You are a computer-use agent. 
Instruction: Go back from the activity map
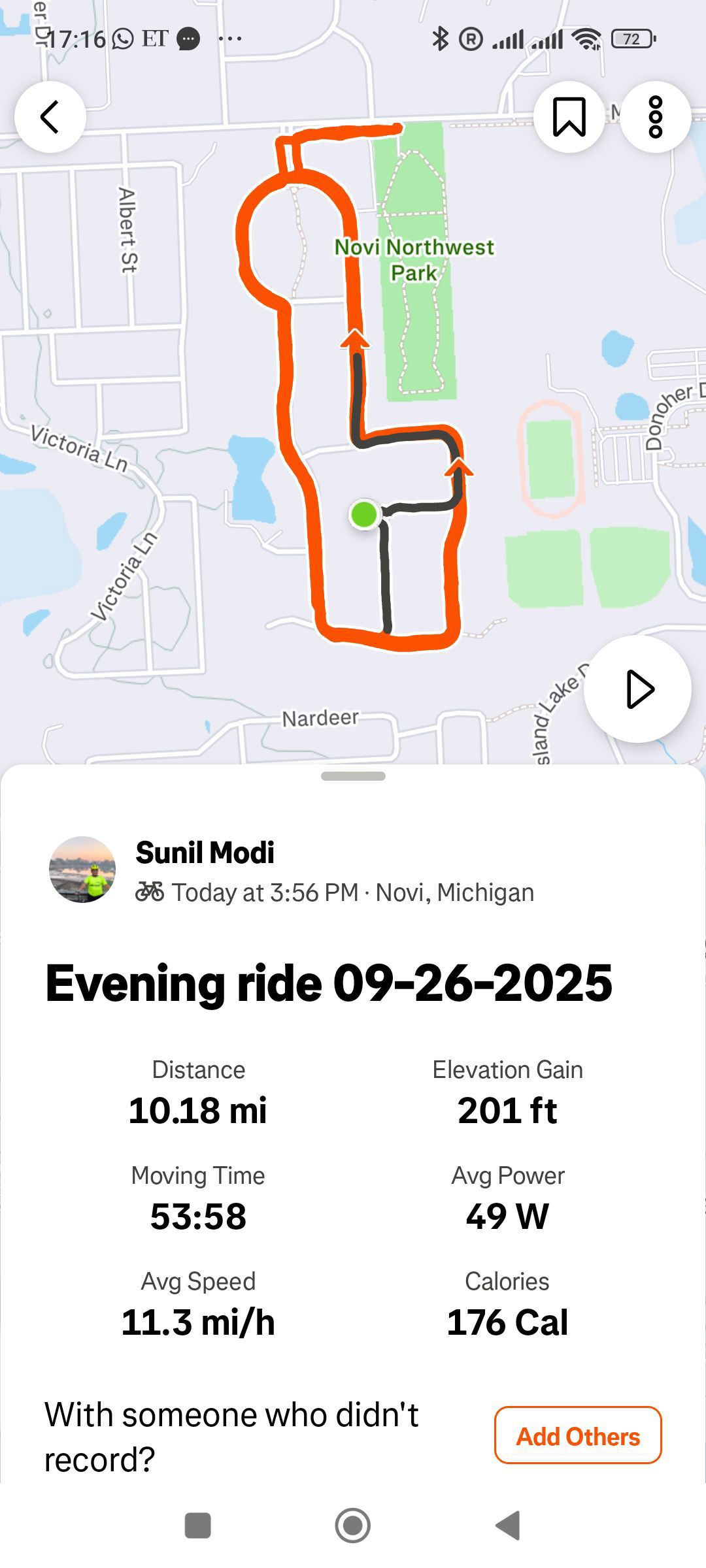click(x=50, y=117)
